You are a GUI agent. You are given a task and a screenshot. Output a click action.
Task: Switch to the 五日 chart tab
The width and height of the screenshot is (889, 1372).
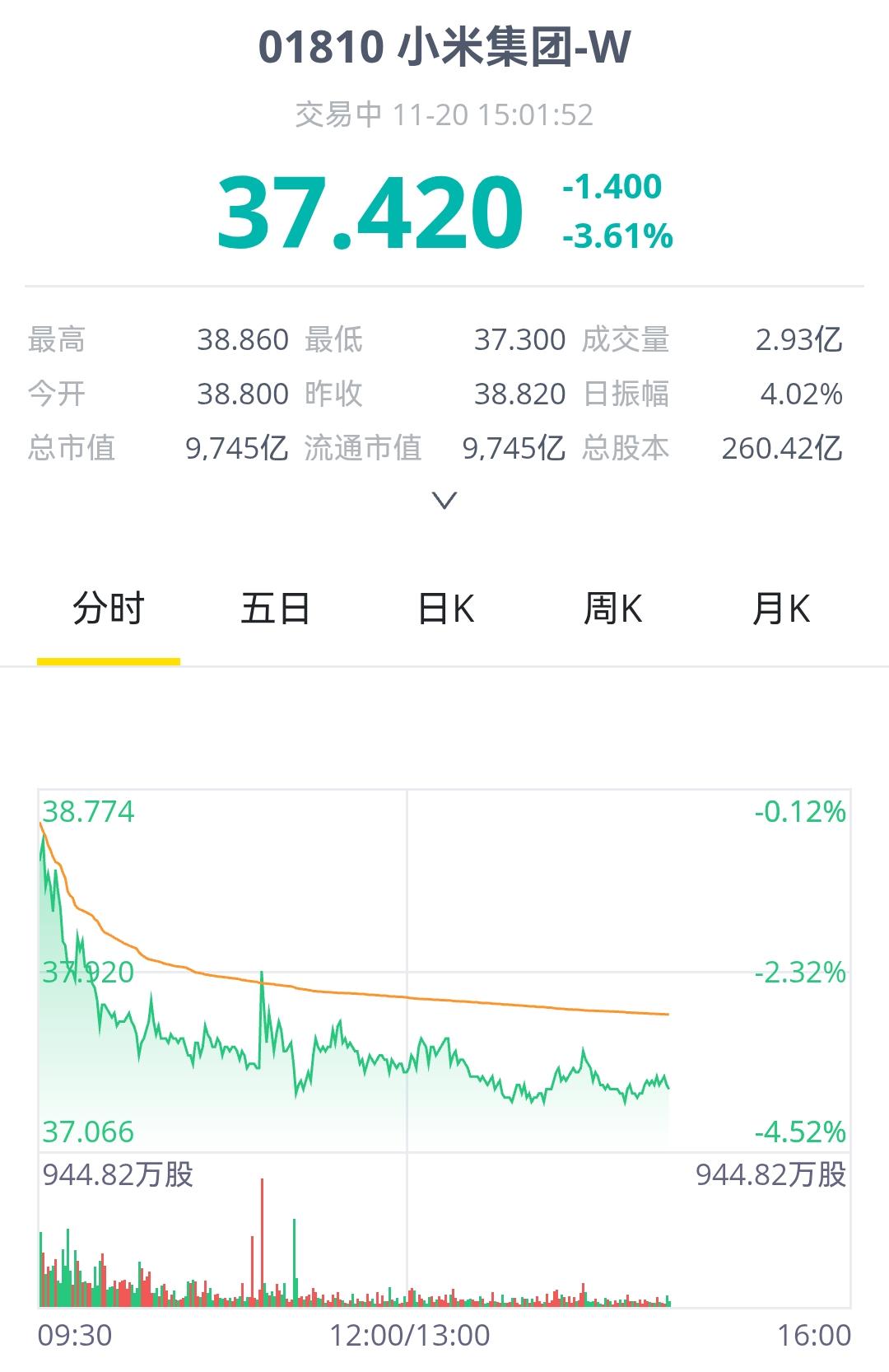click(x=276, y=609)
